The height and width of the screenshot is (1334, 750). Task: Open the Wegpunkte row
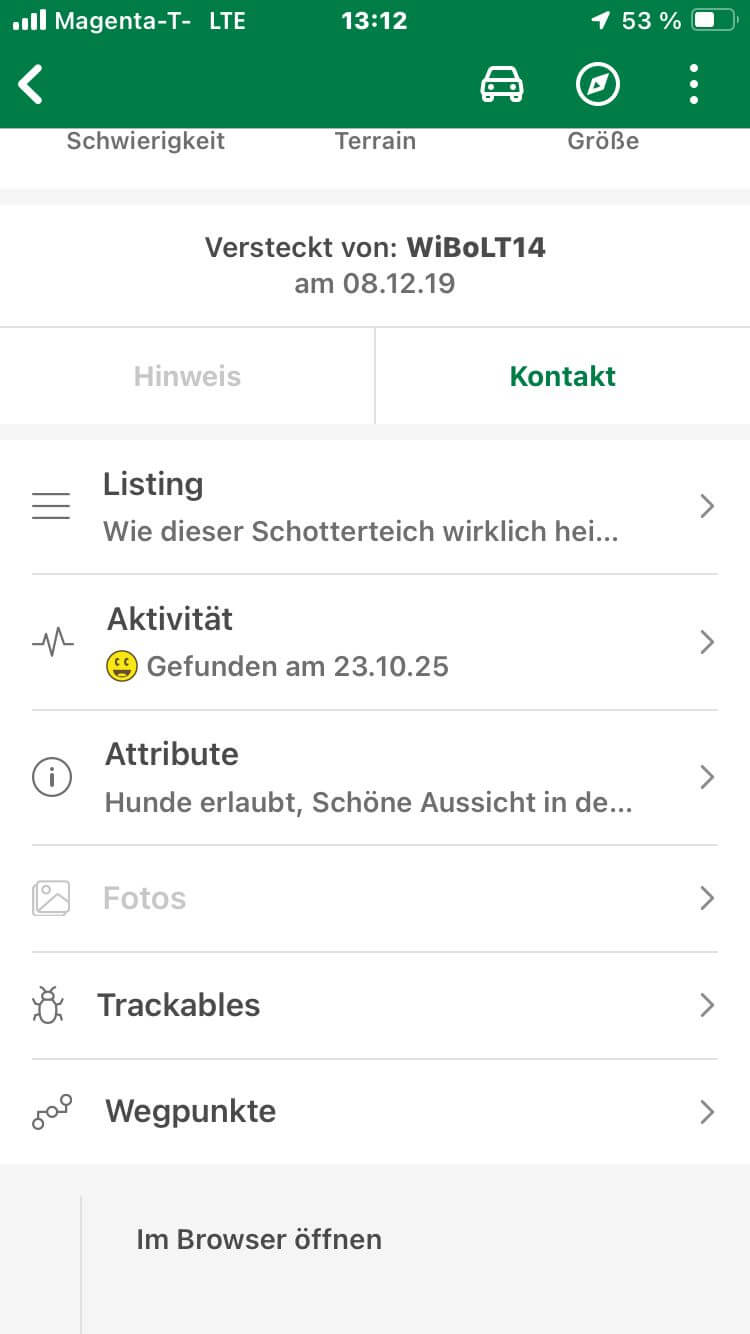click(x=375, y=1112)
